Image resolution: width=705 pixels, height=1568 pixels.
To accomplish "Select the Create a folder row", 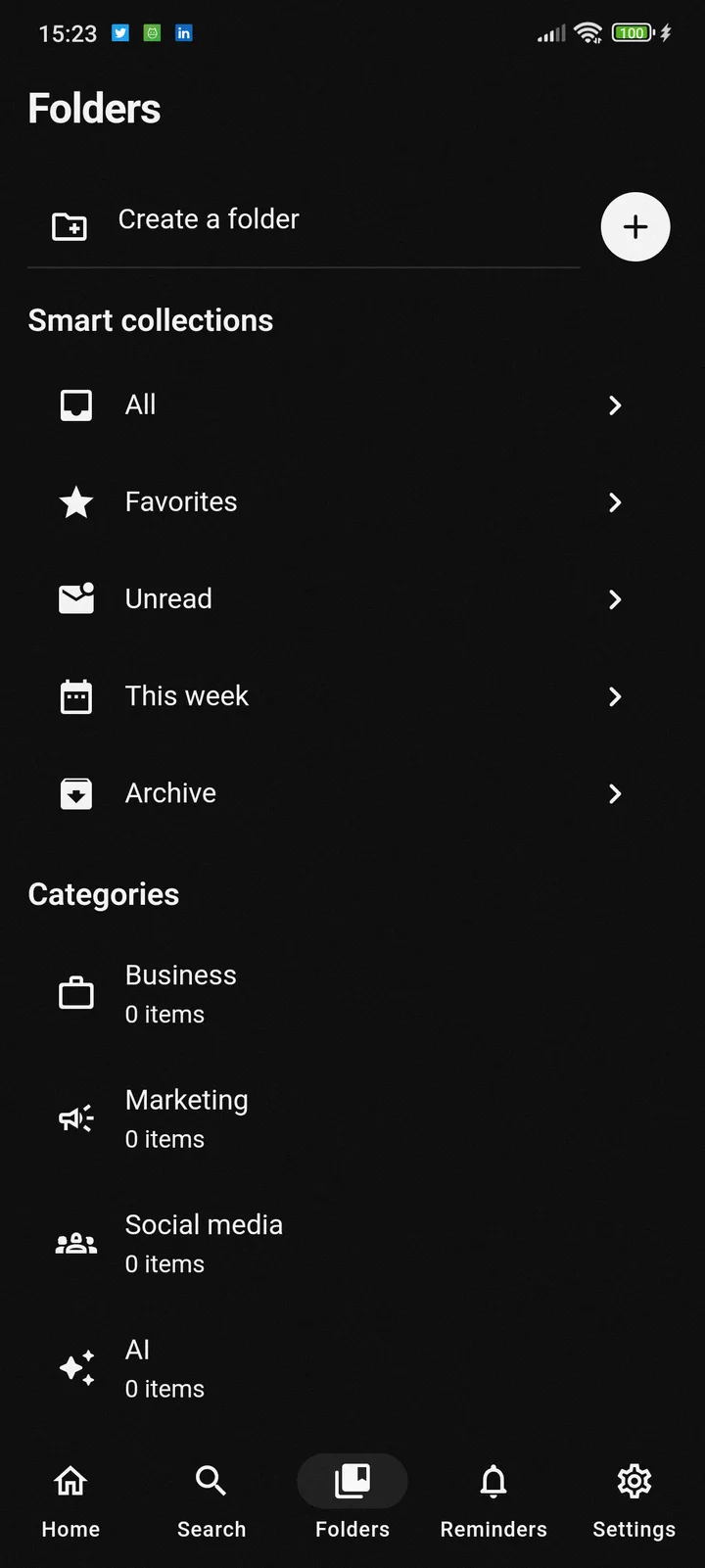I will (x=304, y=224).
